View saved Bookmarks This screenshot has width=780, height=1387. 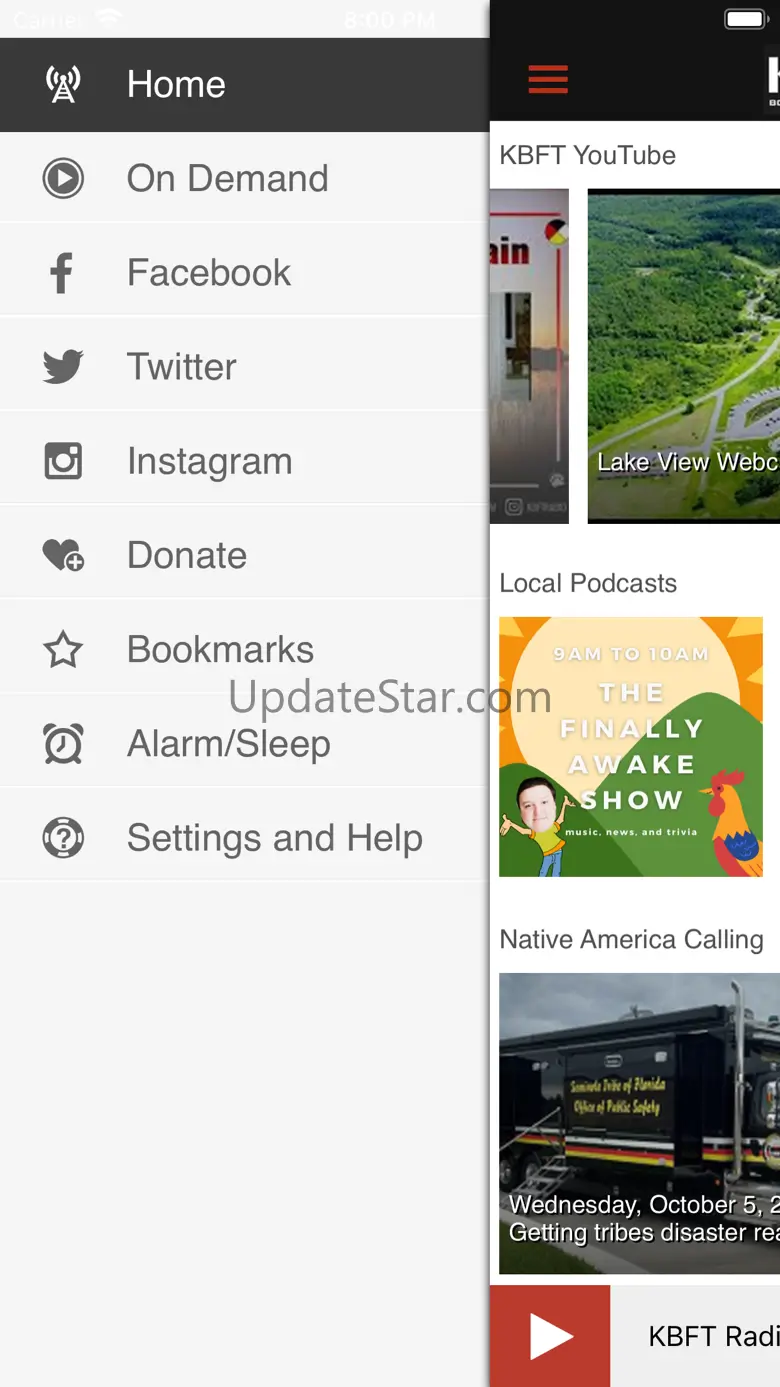[x=244, y=649]
